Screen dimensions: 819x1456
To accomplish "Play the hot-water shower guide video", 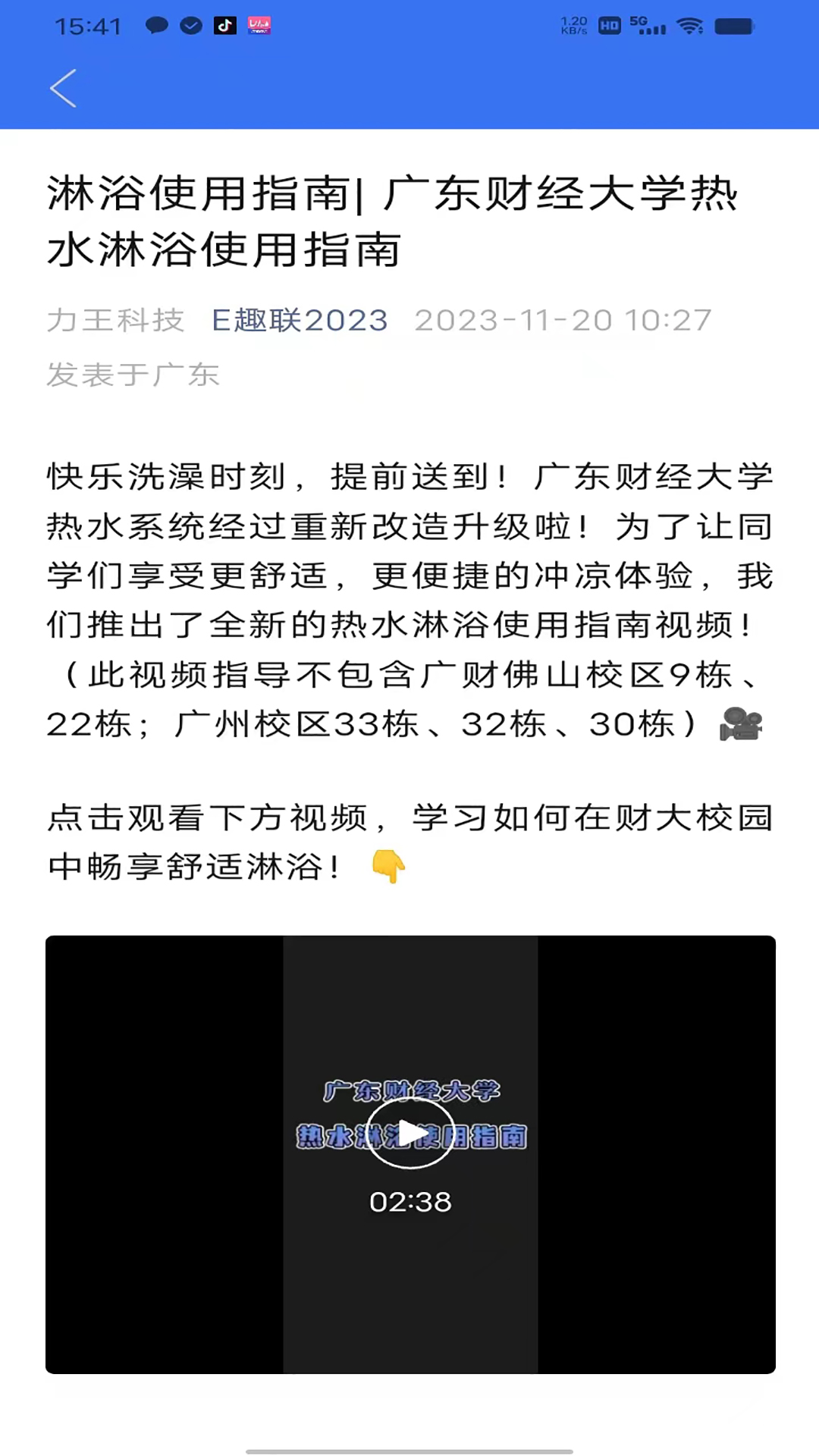I will click(x=410, y=1133).
